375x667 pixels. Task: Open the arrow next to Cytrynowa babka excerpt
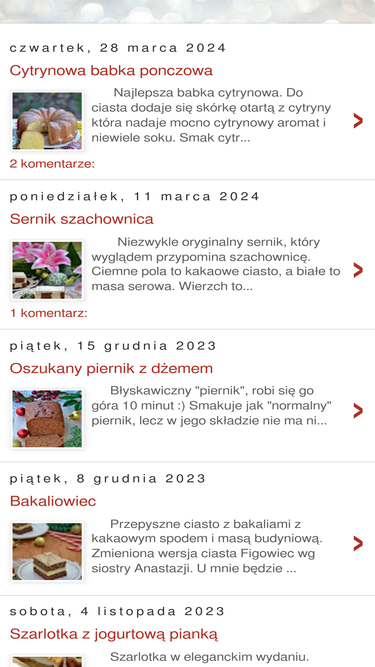coord(358,121)
